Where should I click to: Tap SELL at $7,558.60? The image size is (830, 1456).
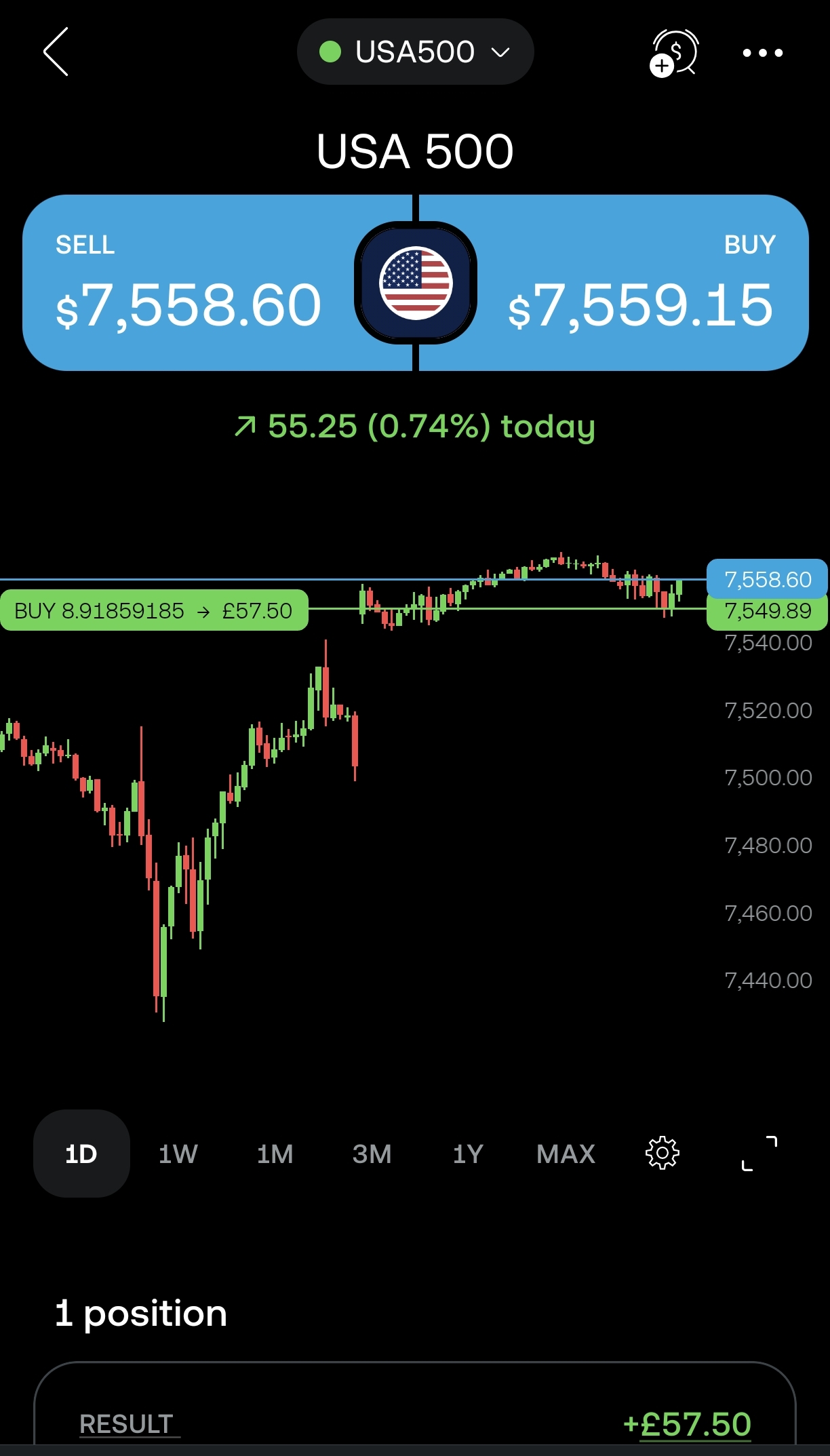(217, 283)
